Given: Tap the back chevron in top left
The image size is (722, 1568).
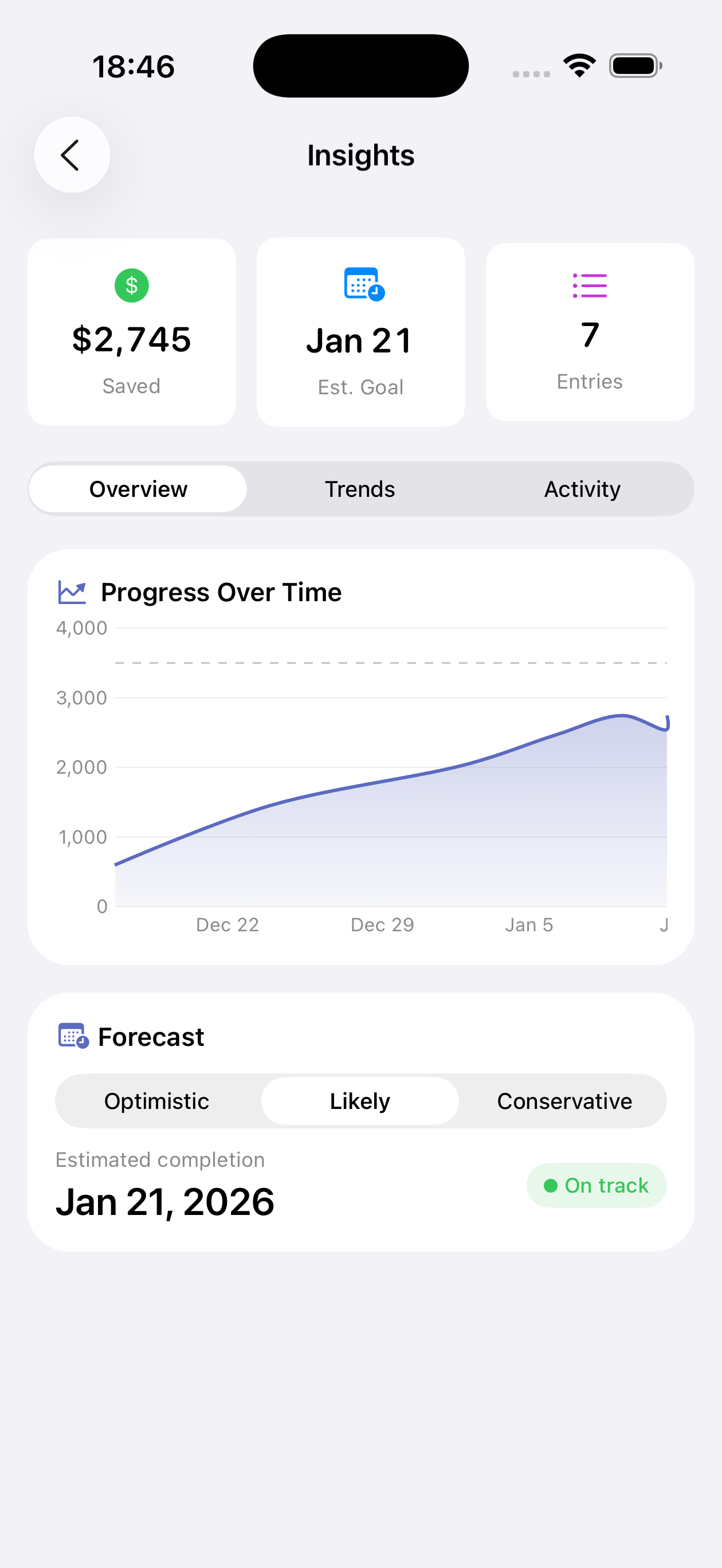Looking at the screenshot, I should click(x=72, y=154).
